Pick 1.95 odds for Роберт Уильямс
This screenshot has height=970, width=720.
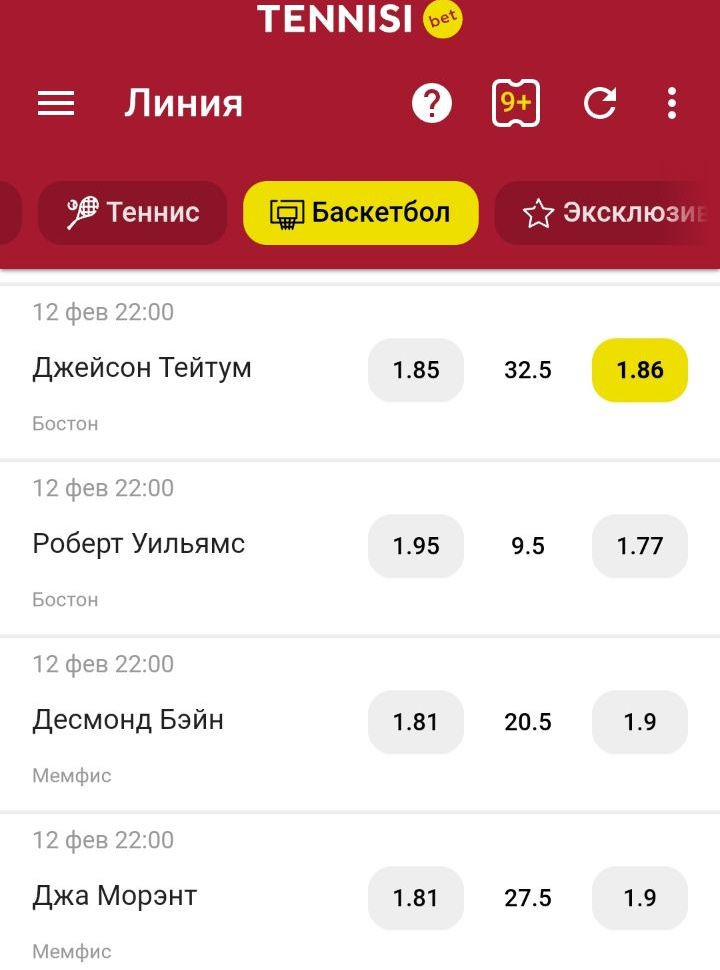pyautogui.click(x=416, y=546)
